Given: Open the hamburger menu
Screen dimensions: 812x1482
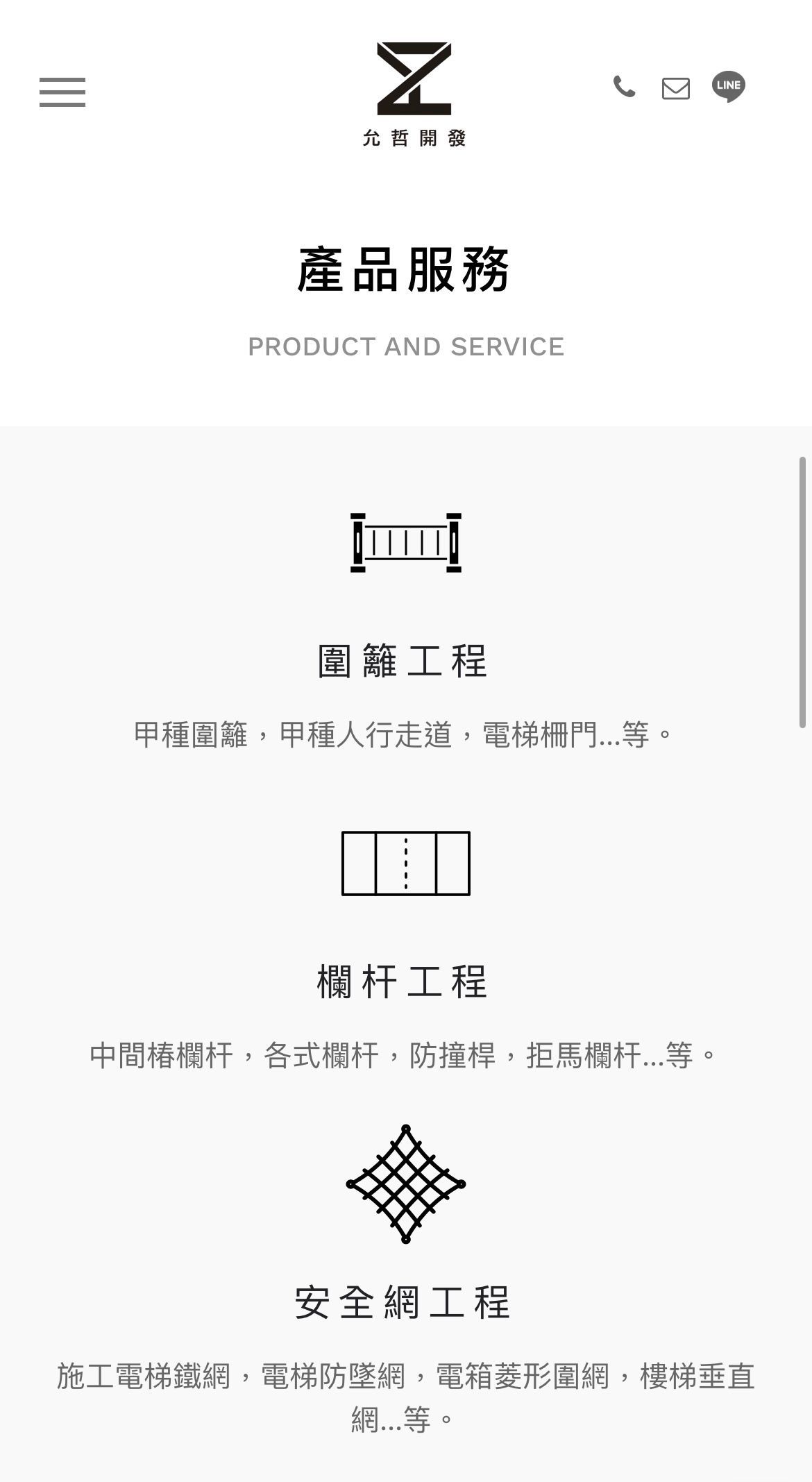Looking at the screenshot, I should (62, 92).
